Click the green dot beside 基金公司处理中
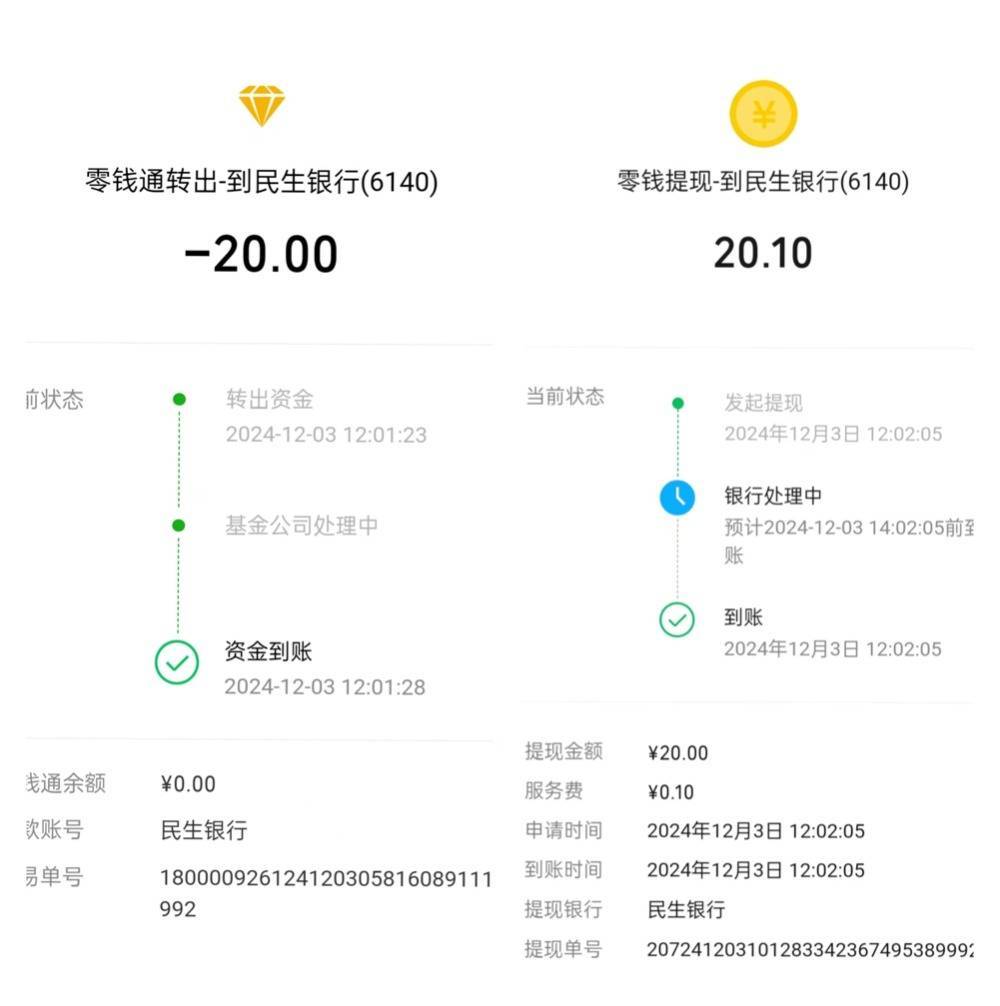 (179, 524)
